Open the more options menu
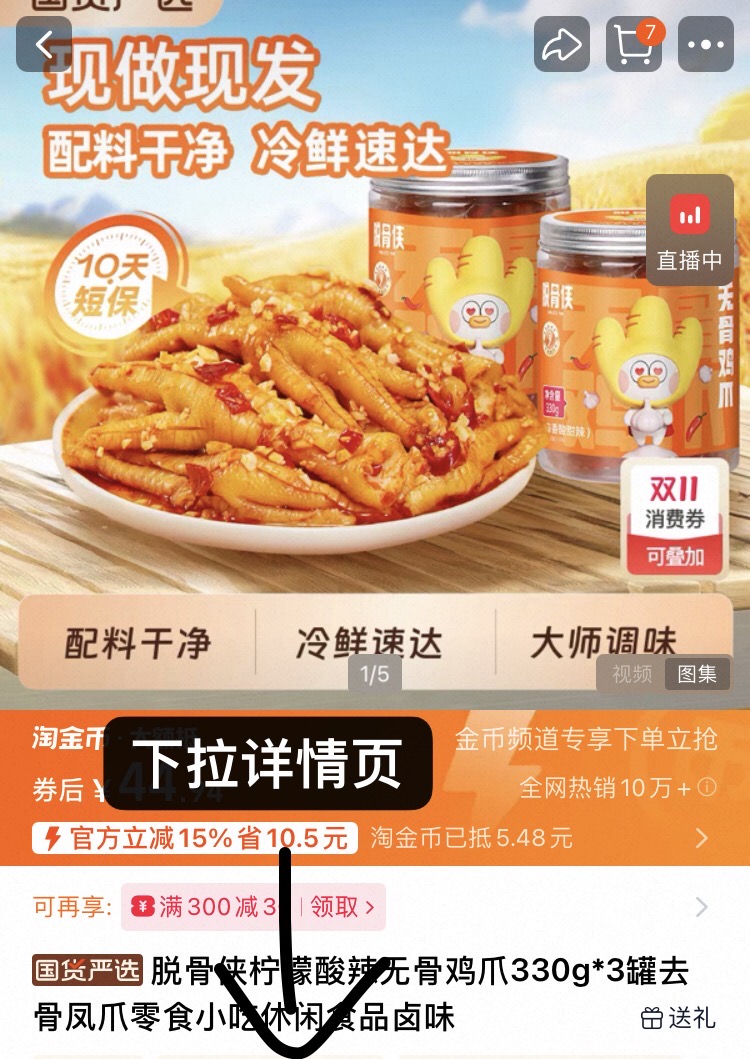 707,44
